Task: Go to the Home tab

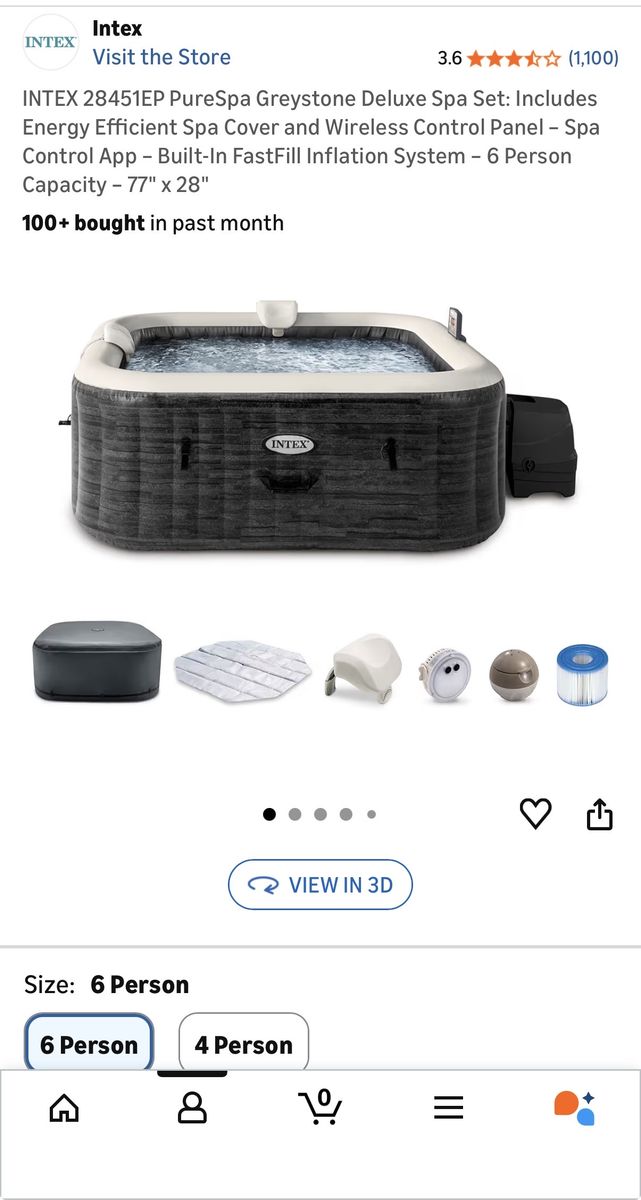Action: (x=64, y=1108)
